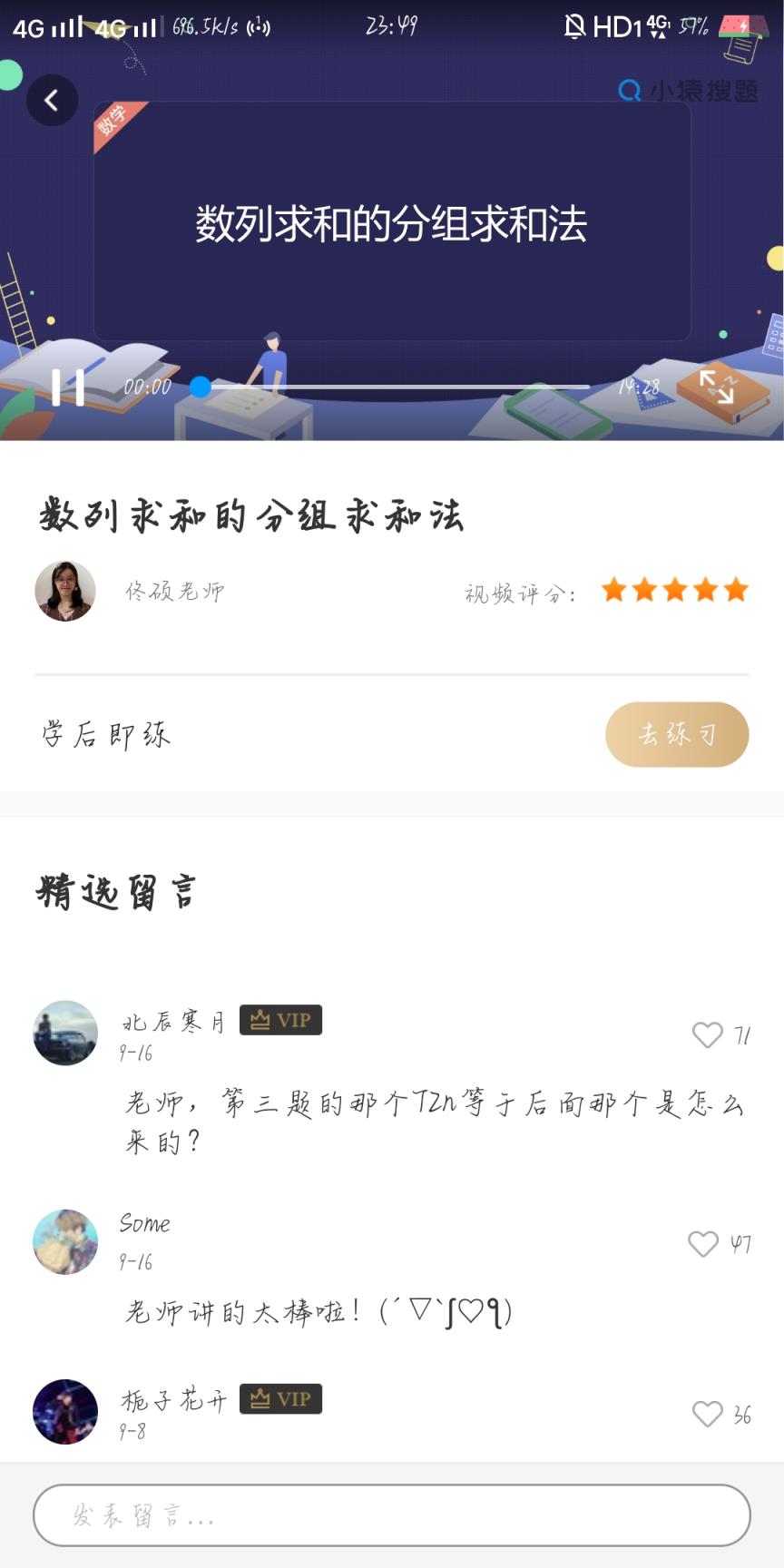Expand the full comment from 北辰寒月

pos(434,1123)
